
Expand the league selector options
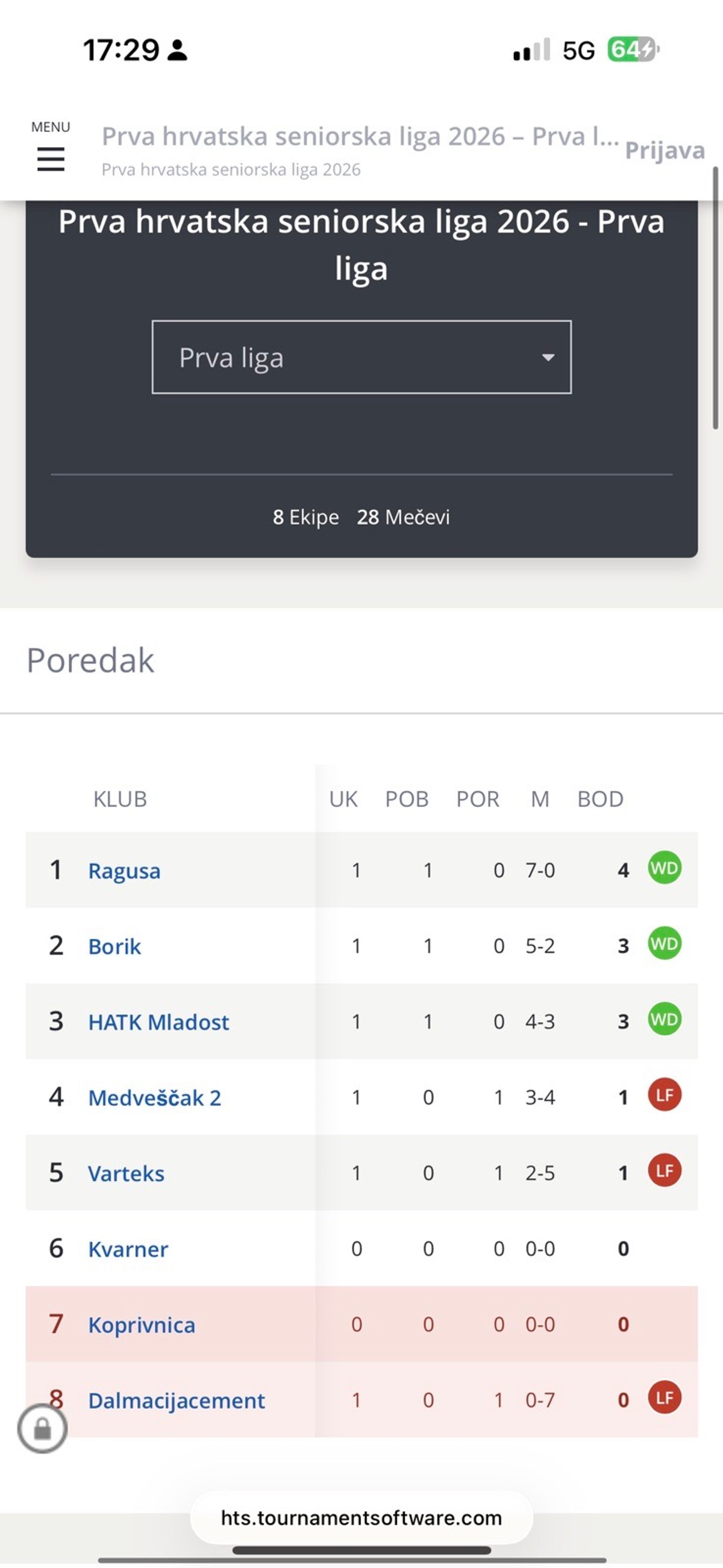tap(361, 357)
